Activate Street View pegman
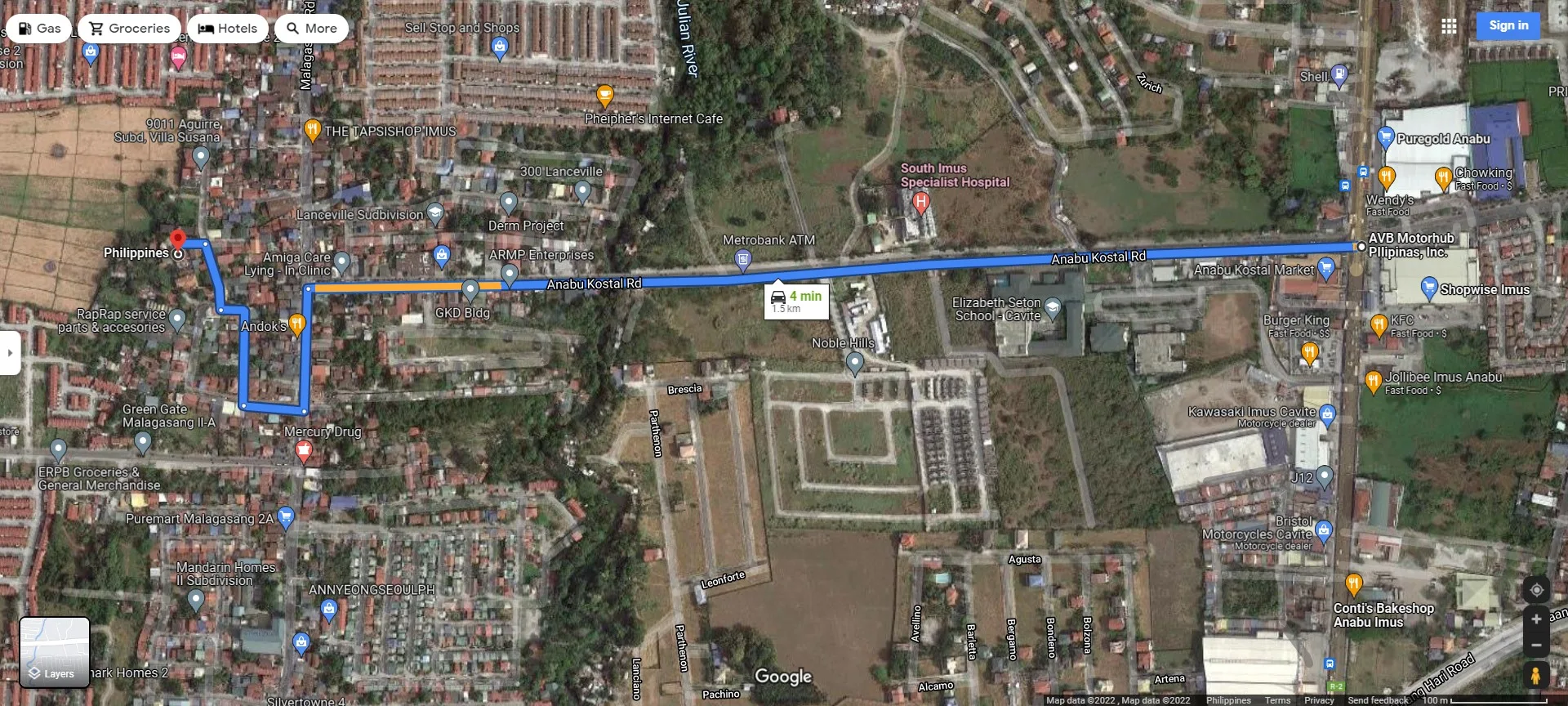 click(1536, 676)
